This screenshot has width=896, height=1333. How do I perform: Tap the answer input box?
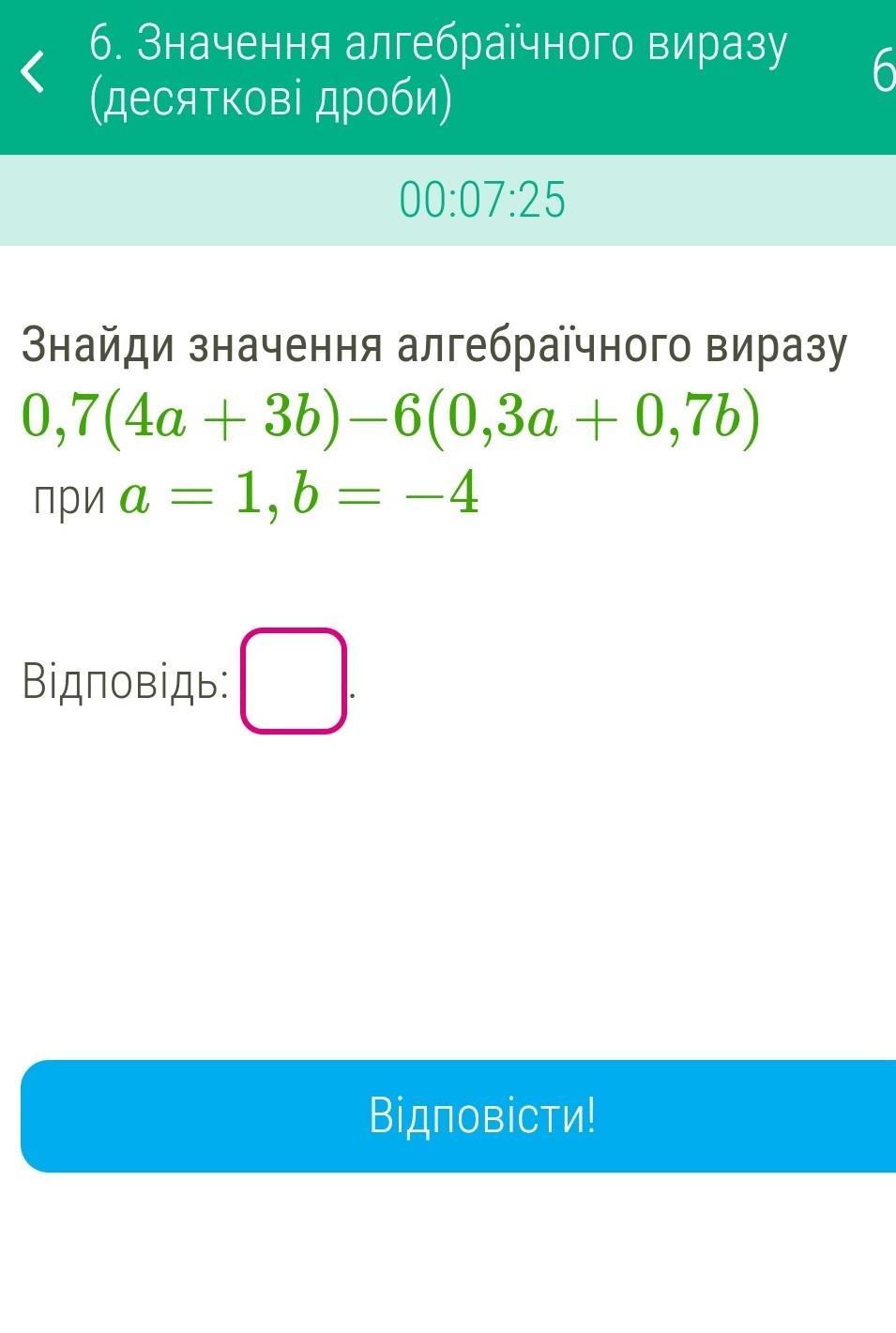point(294,681)
